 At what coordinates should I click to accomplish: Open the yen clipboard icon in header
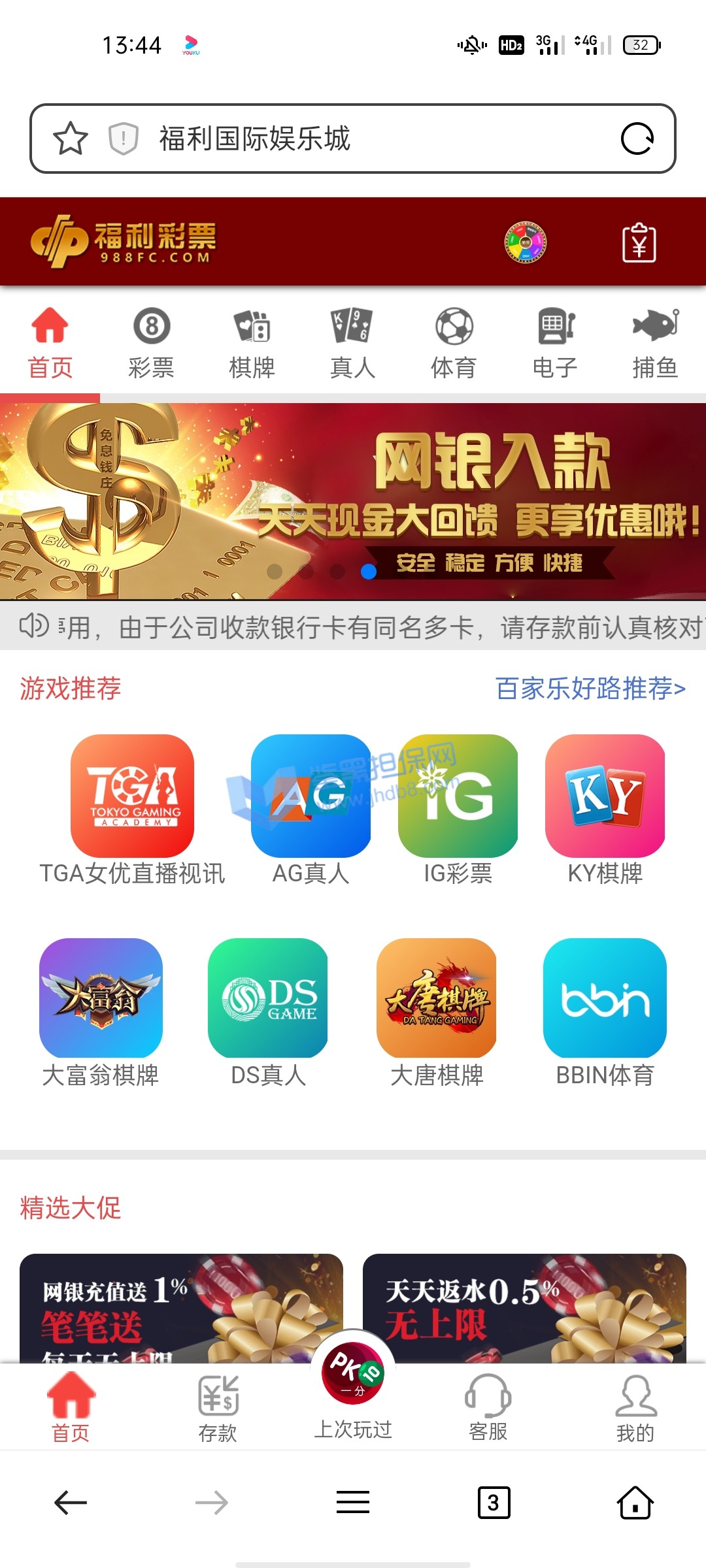[639, 243]
